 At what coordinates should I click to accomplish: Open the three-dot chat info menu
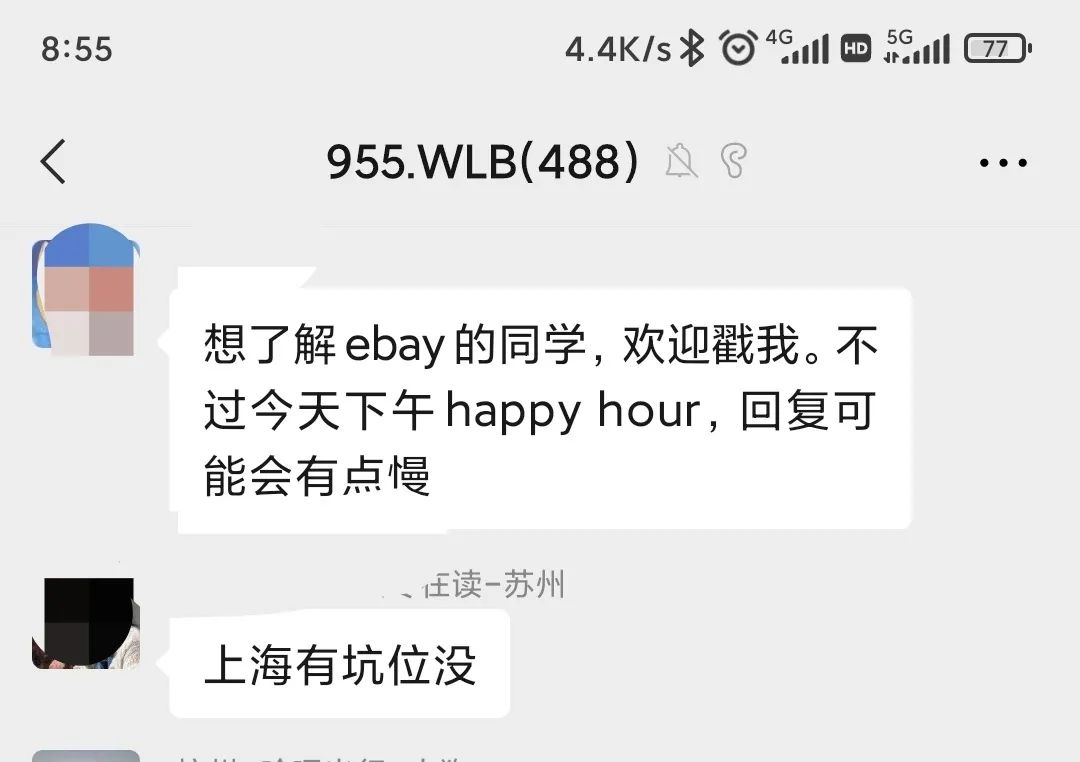(1003, 163)
